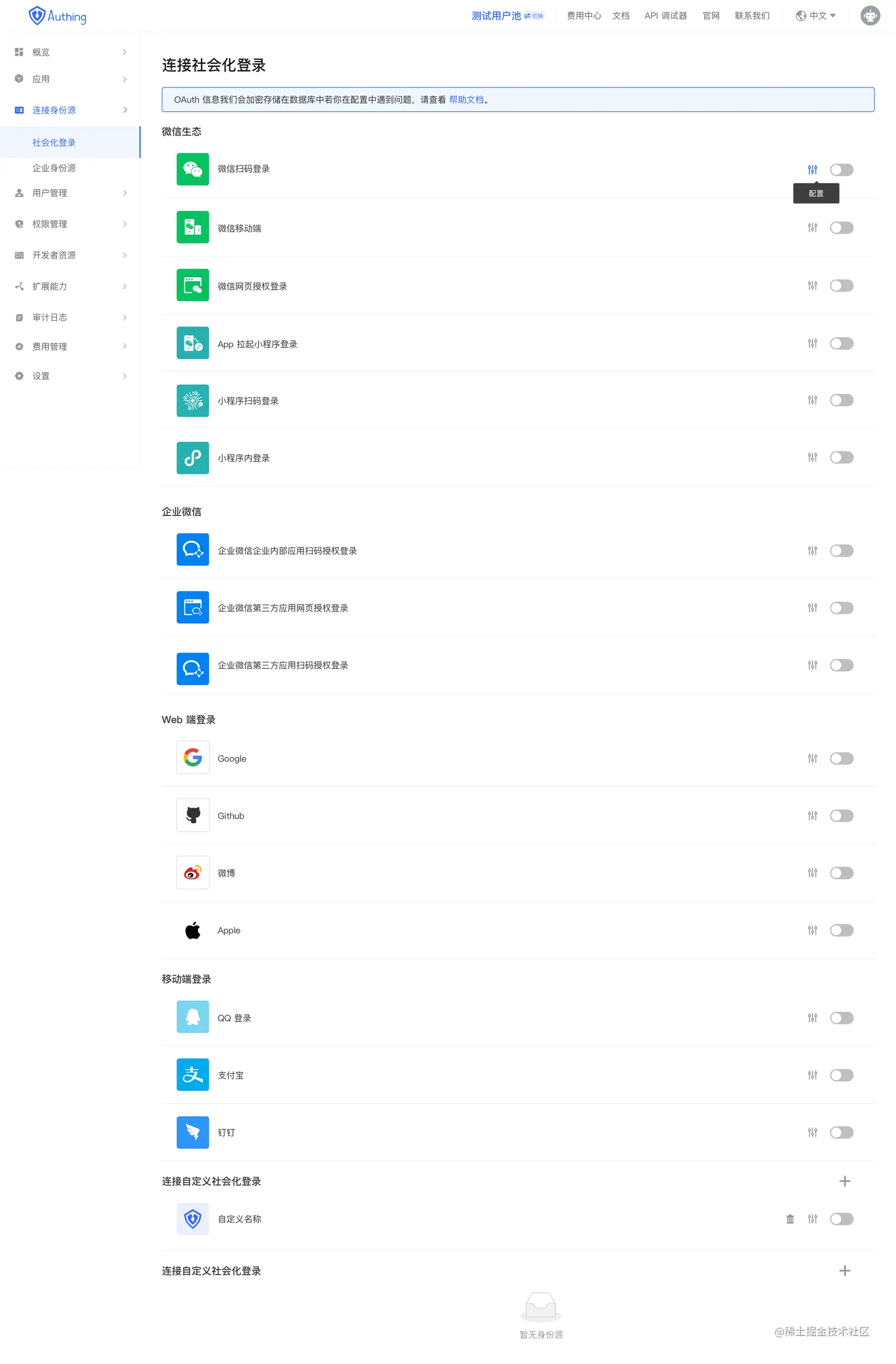Configure the Apple login settings icon
The width and height of the screenshot is (896, 1364).
pos(812,930)
